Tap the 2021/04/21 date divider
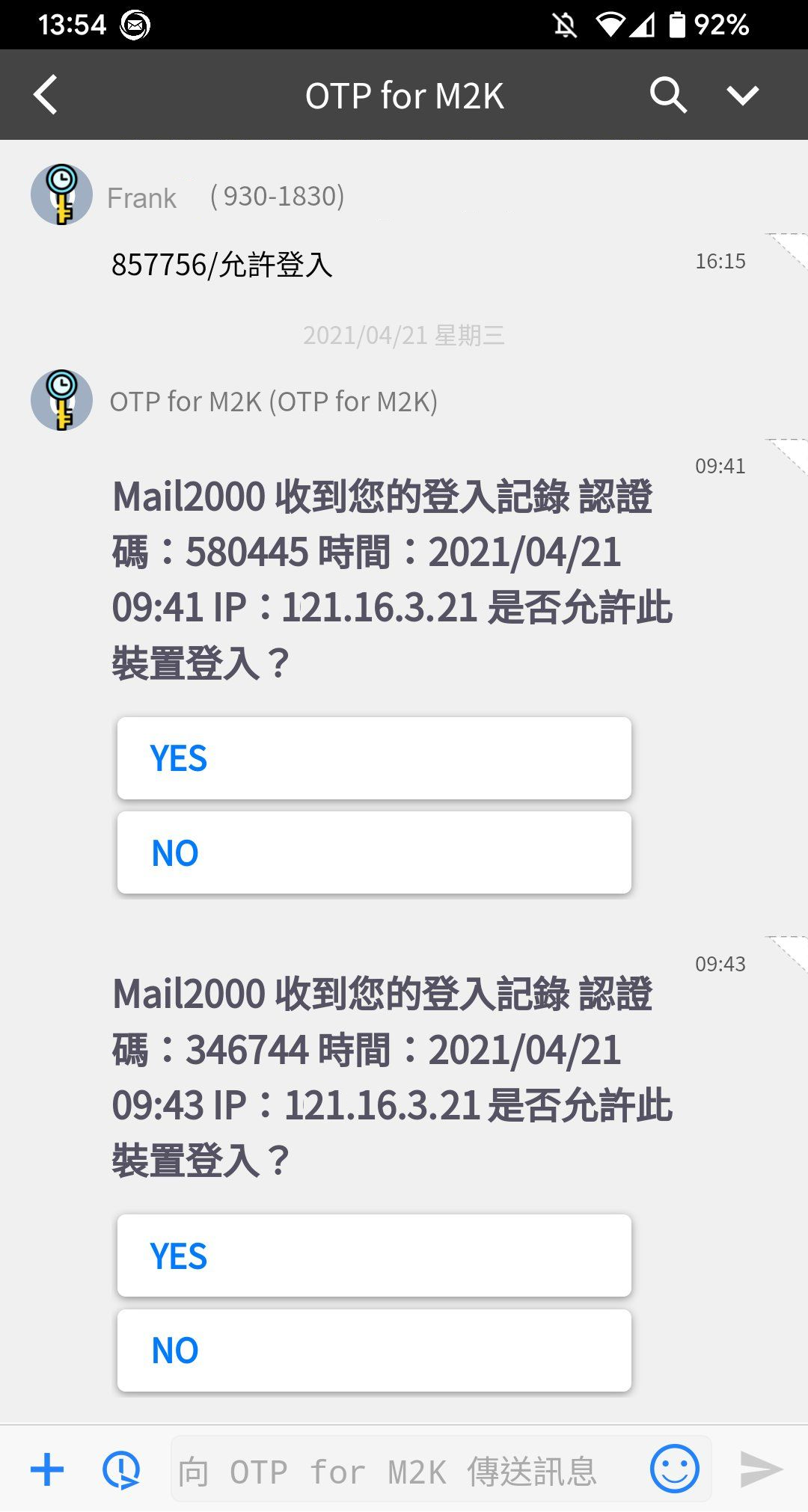 click(x=404, y=334)
